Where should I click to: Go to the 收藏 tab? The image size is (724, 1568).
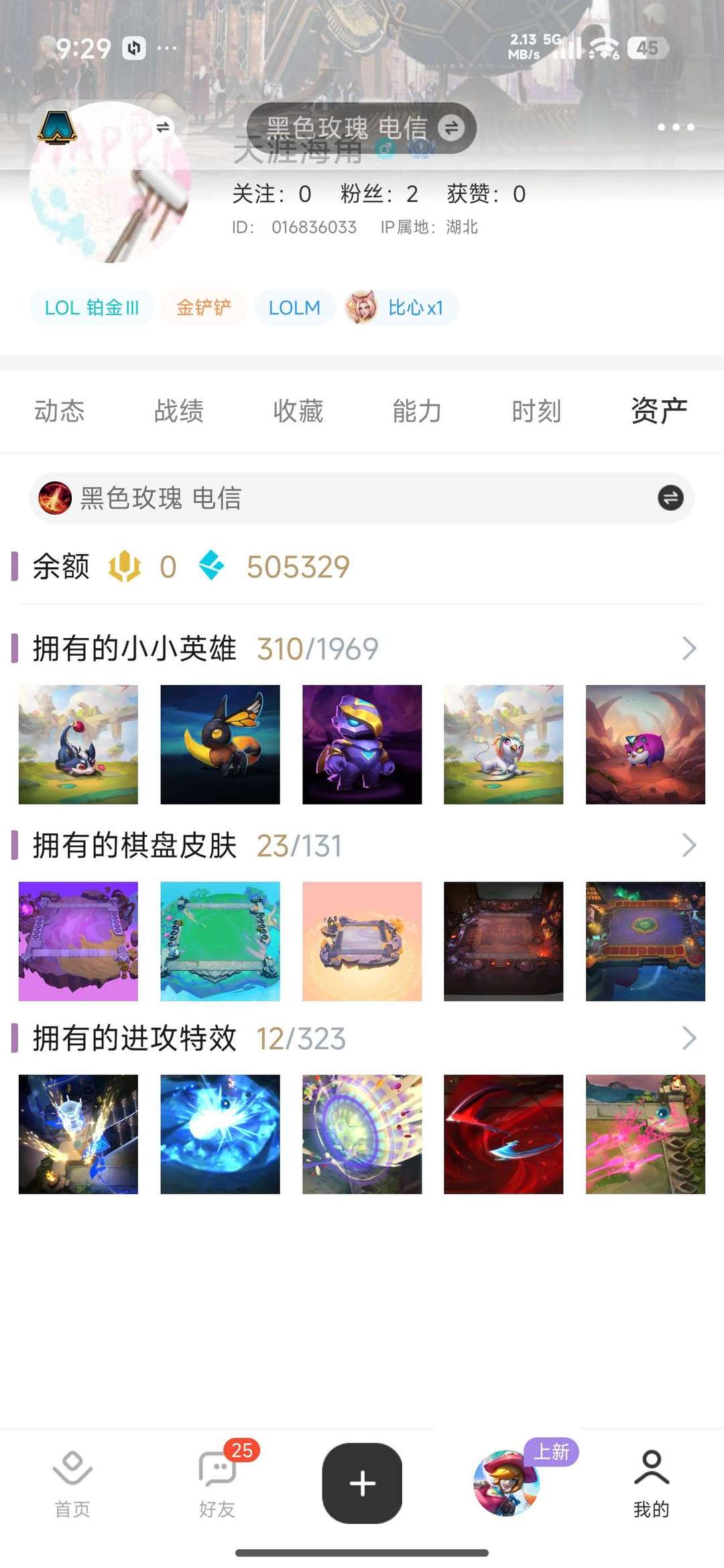(298, 411)
